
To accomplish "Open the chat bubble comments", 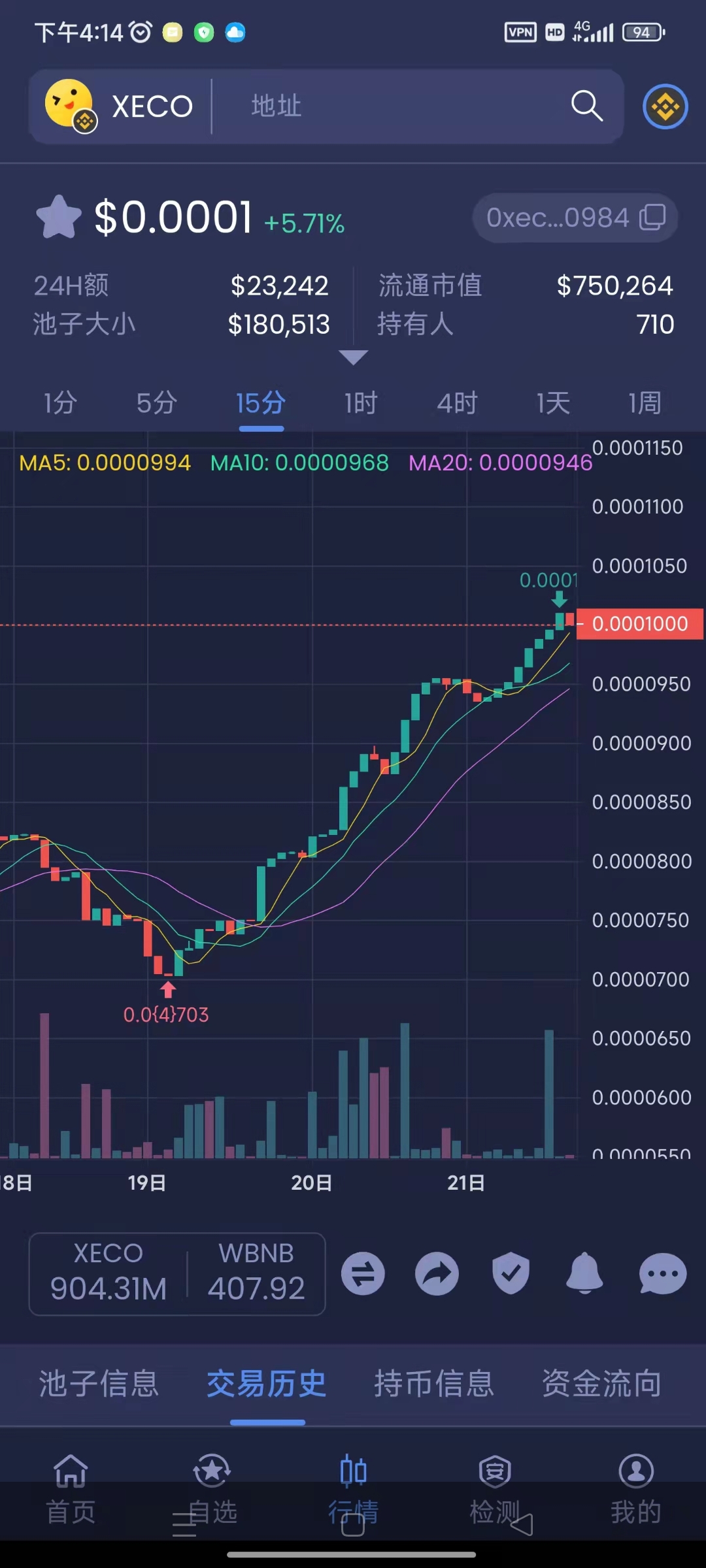I will tap(662, 1273).
